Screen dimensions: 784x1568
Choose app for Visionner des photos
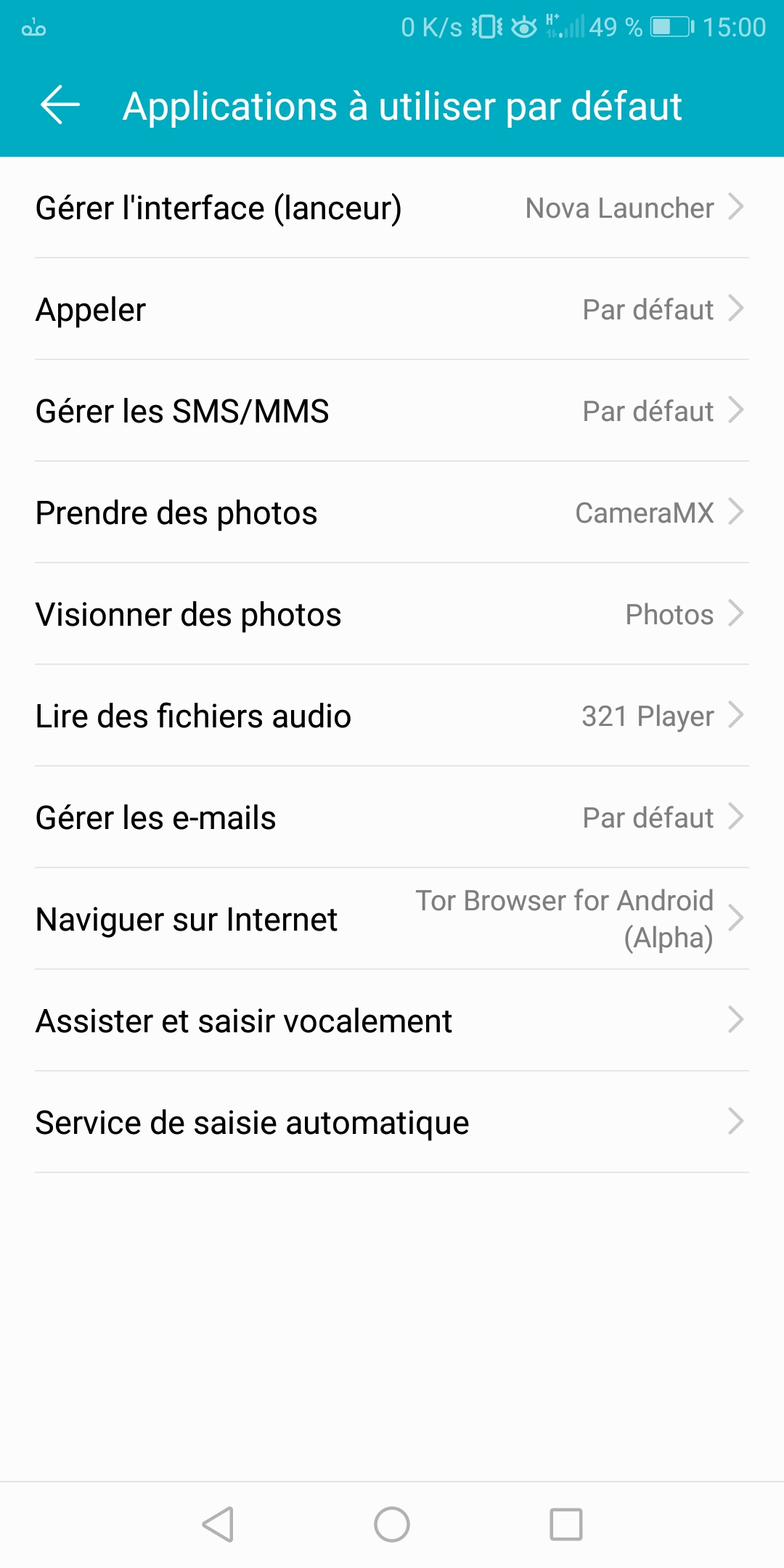(x=392, y=614)
